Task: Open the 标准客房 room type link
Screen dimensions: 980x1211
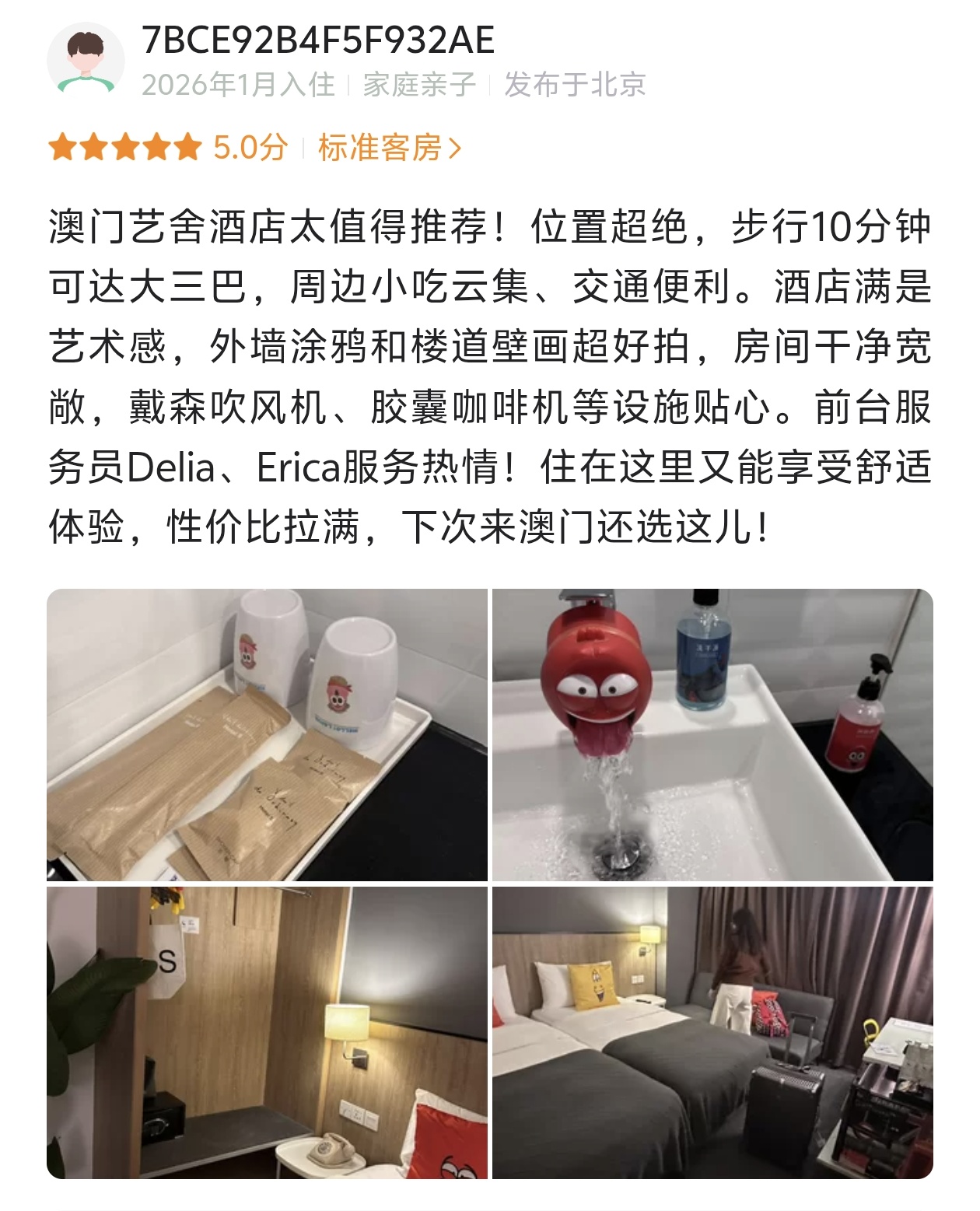Action: pyautogui.click(x=389, y=148)
